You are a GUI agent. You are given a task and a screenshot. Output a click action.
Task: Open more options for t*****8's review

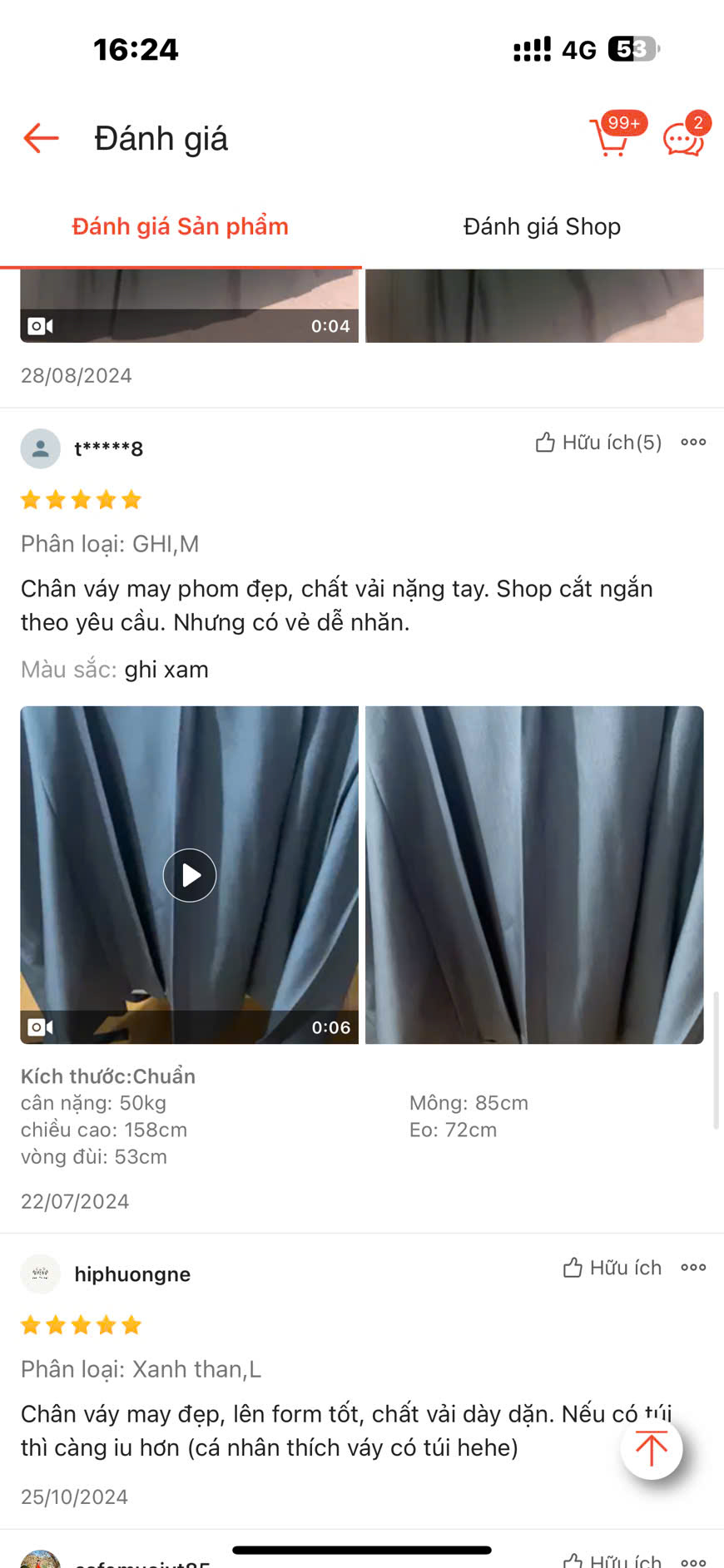(x=693, y=443)
